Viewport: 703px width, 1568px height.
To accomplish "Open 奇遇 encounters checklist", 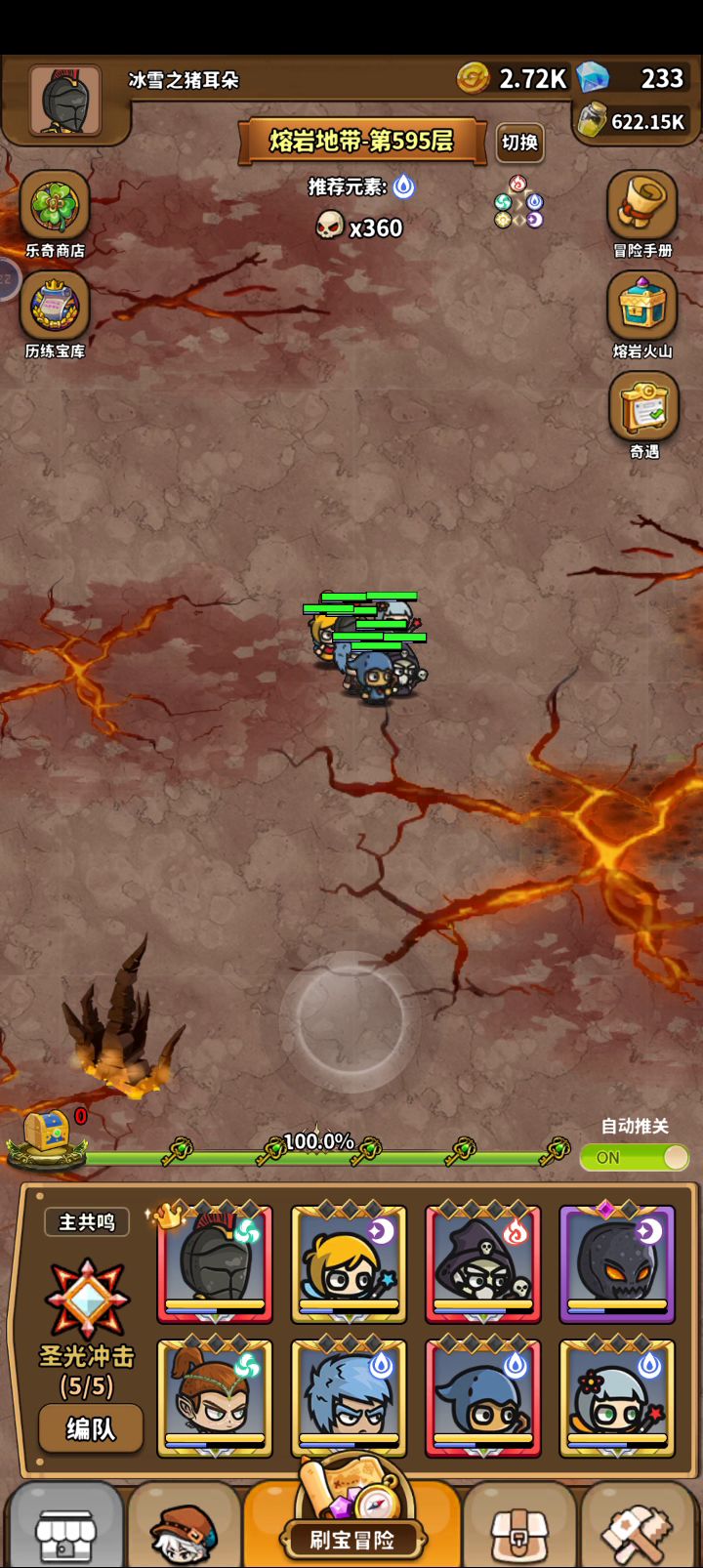I will click(643, 415).
